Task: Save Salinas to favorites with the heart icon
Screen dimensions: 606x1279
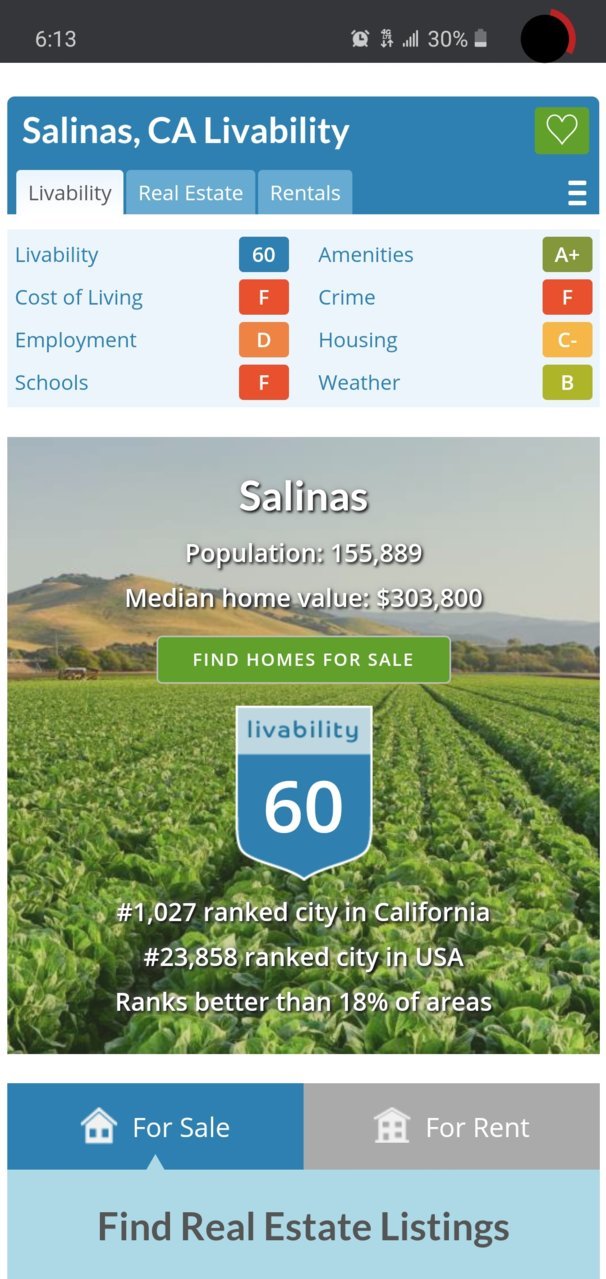Action: click(x=561, y=131)
